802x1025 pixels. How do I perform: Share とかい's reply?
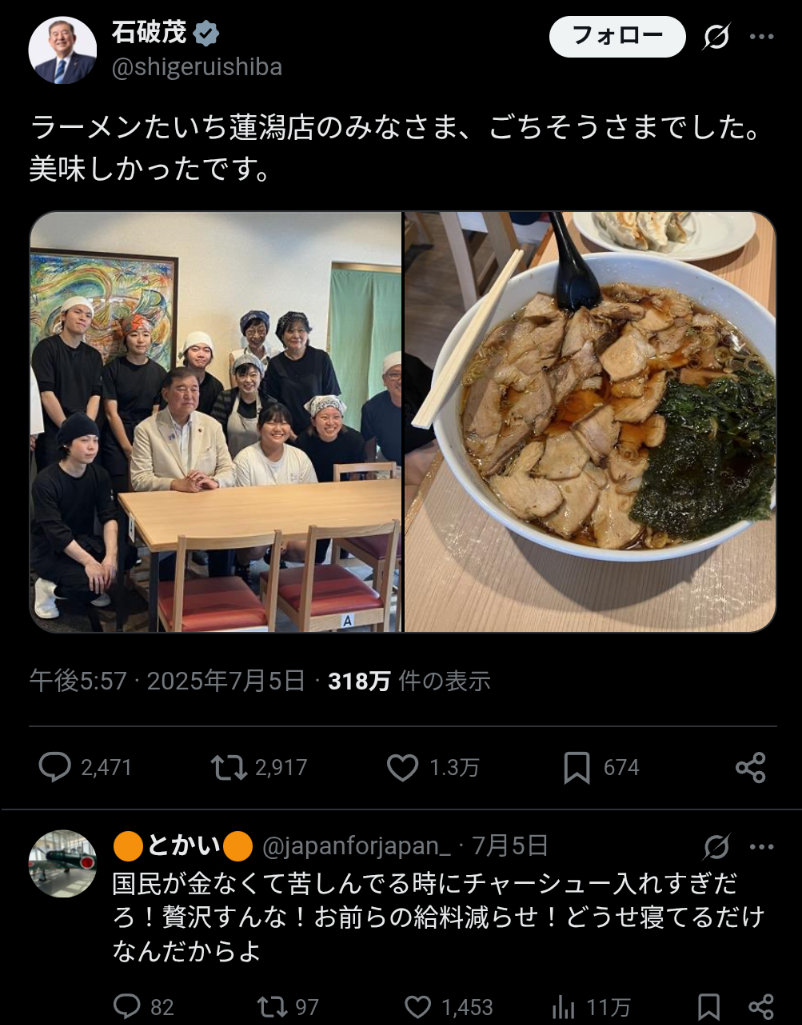pos(761,1005)
